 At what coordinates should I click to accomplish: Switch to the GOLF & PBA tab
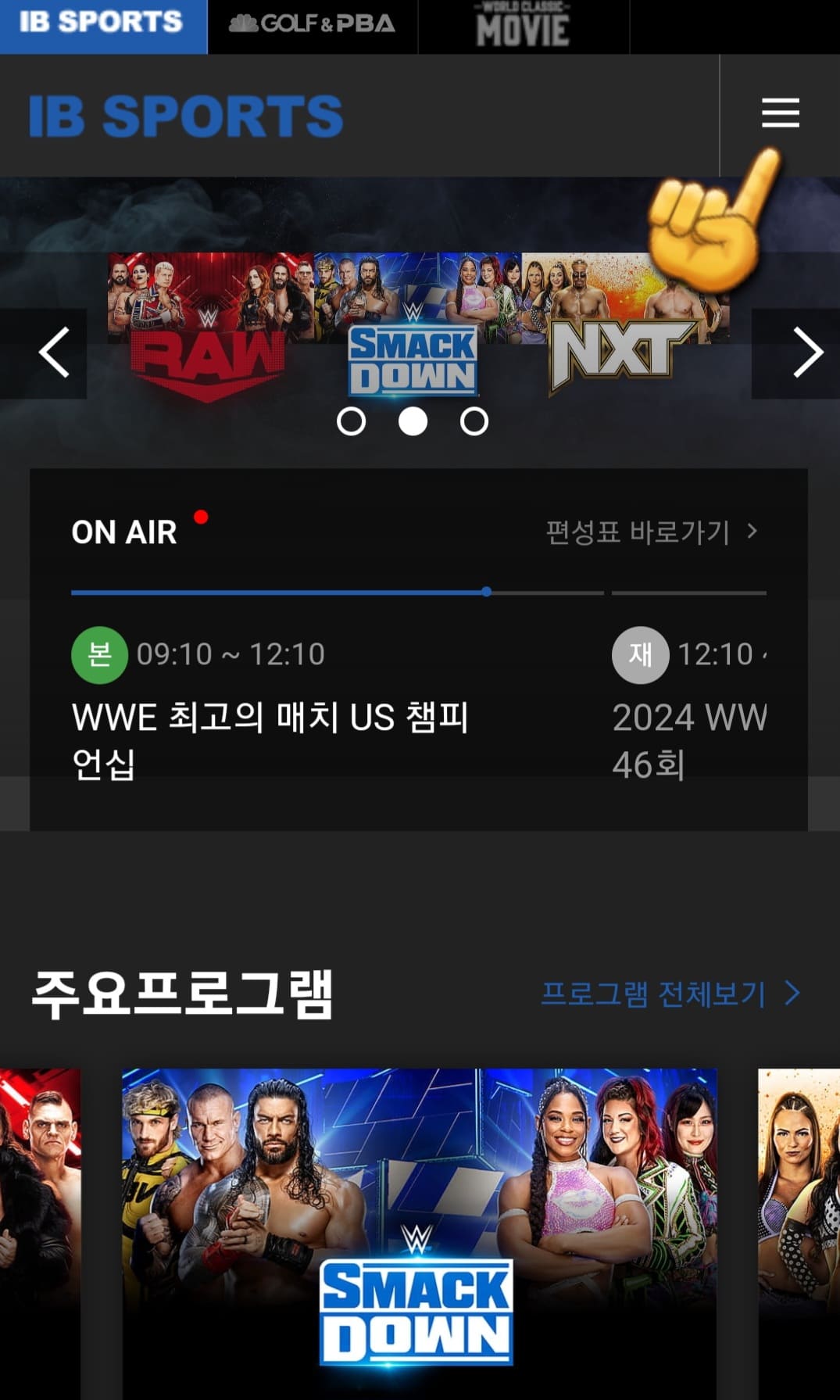coord(312,24)
